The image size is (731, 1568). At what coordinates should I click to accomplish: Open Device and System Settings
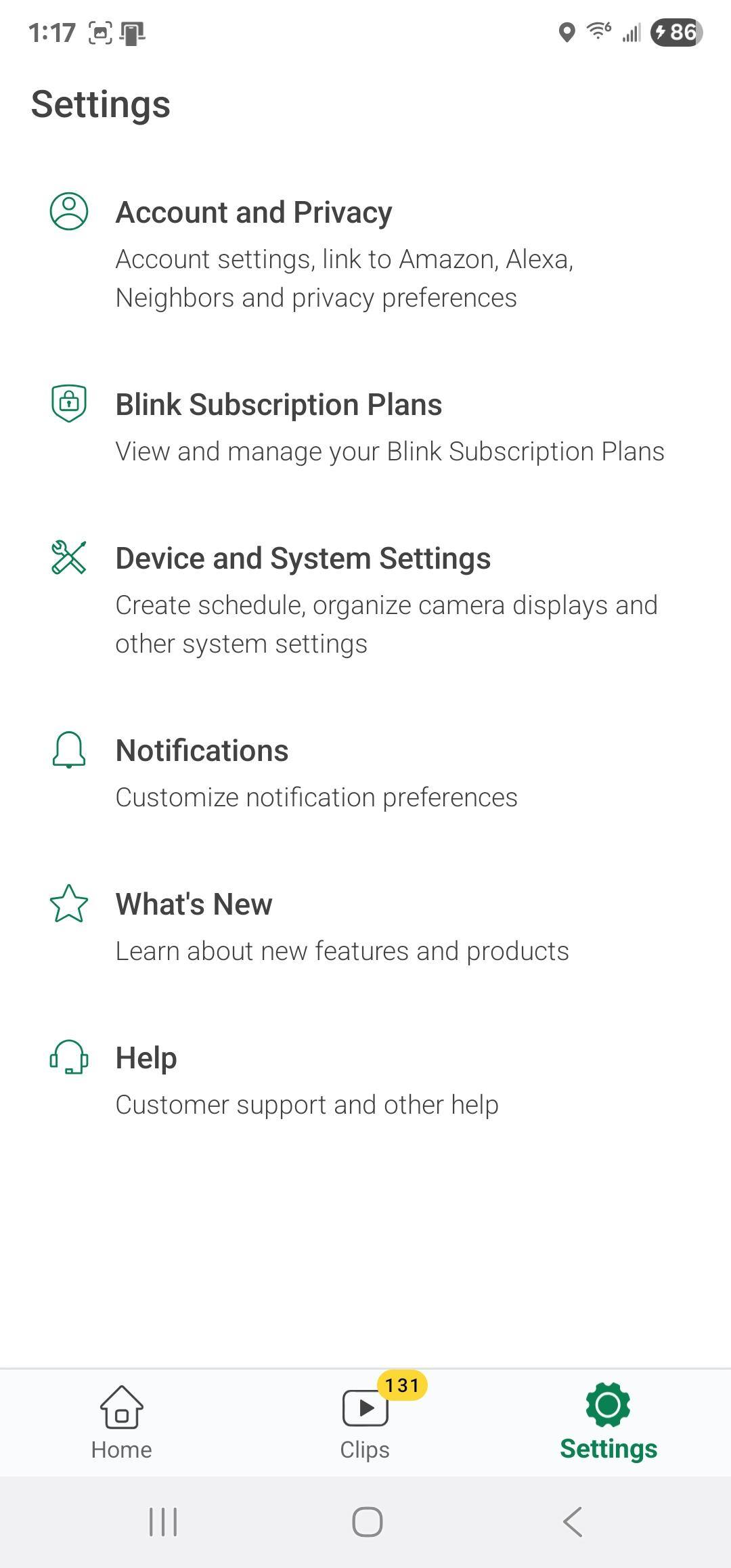(x=303, y=559)
